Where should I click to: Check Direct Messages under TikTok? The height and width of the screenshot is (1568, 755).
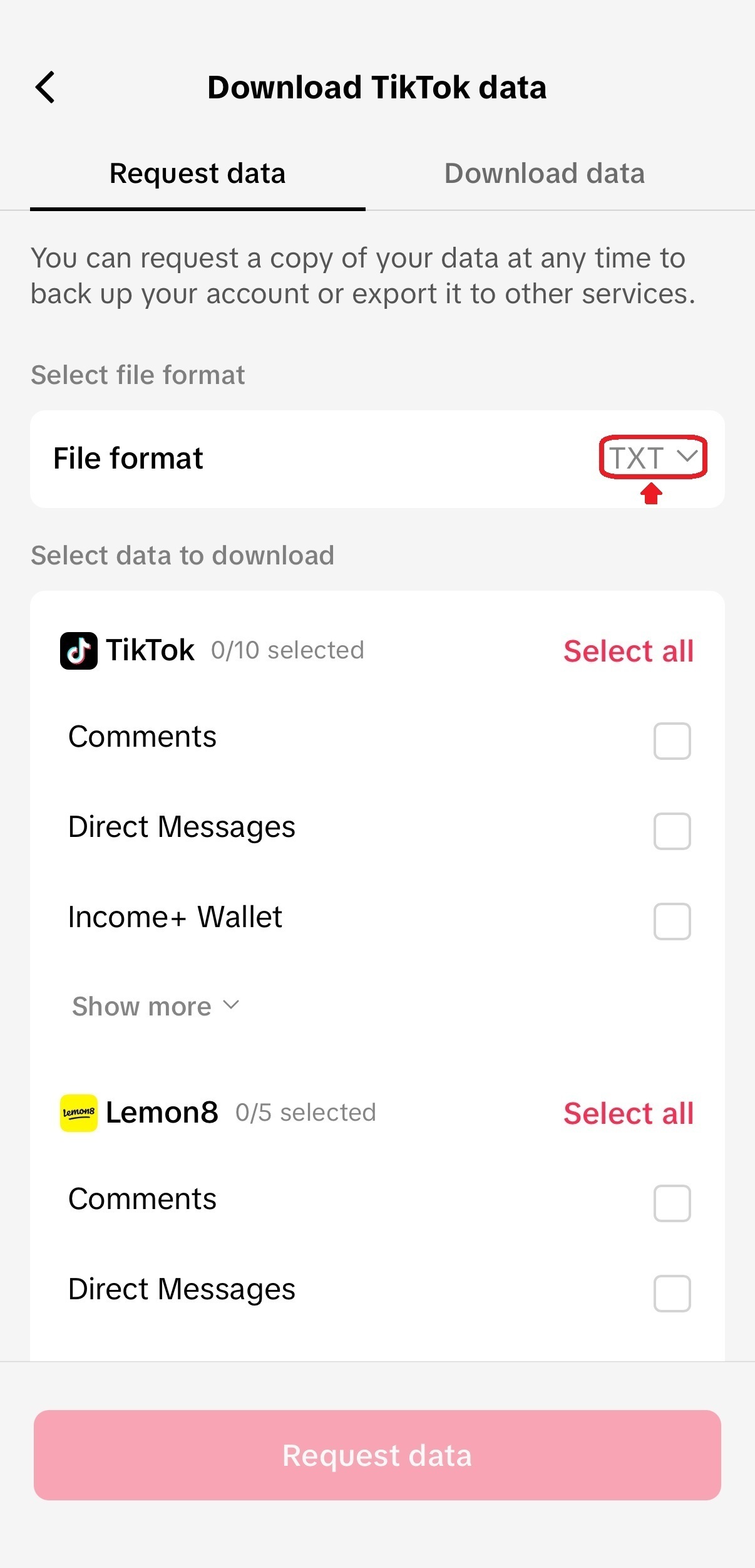click(671, 833)
